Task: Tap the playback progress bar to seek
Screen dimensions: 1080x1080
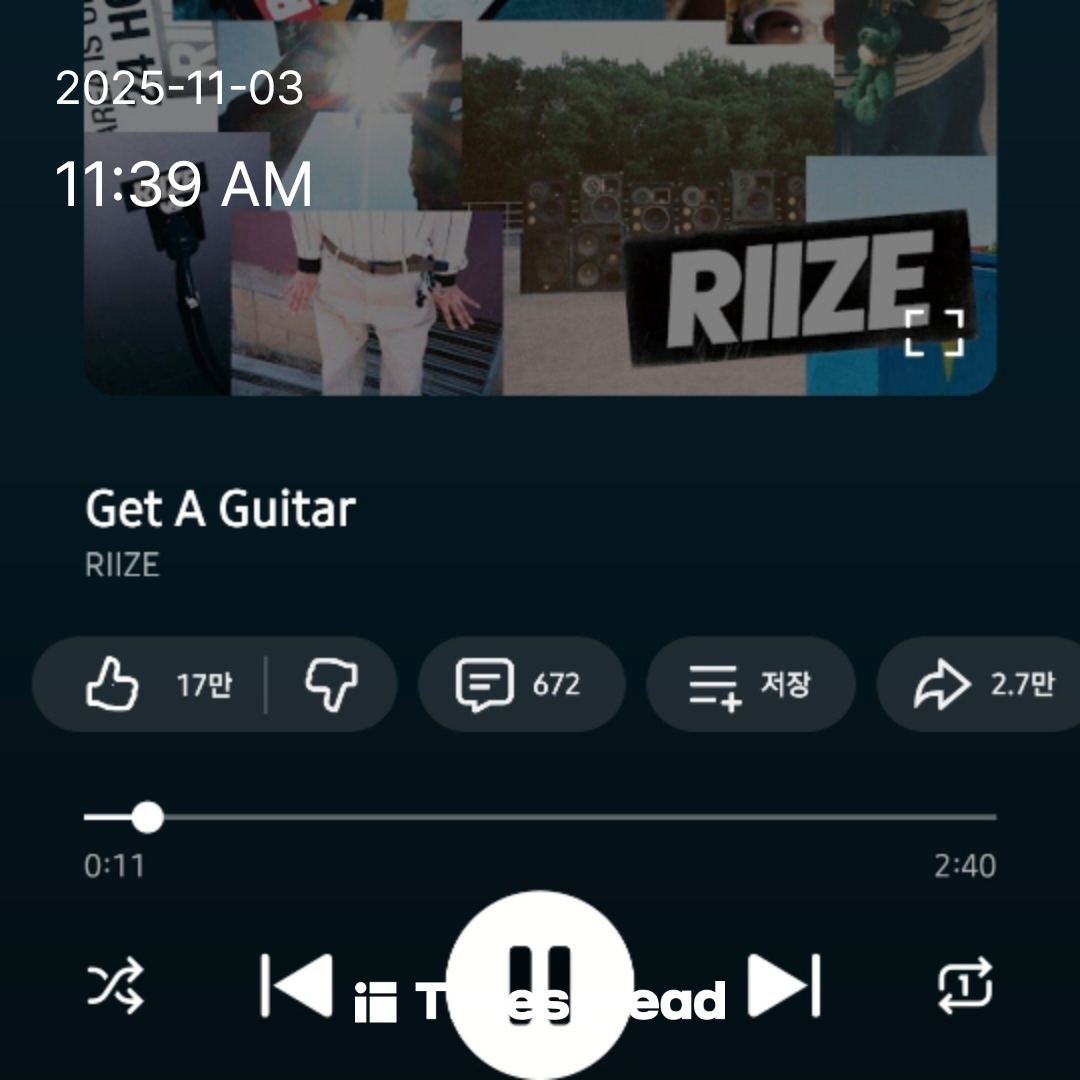Action: [x=540, y=817]
